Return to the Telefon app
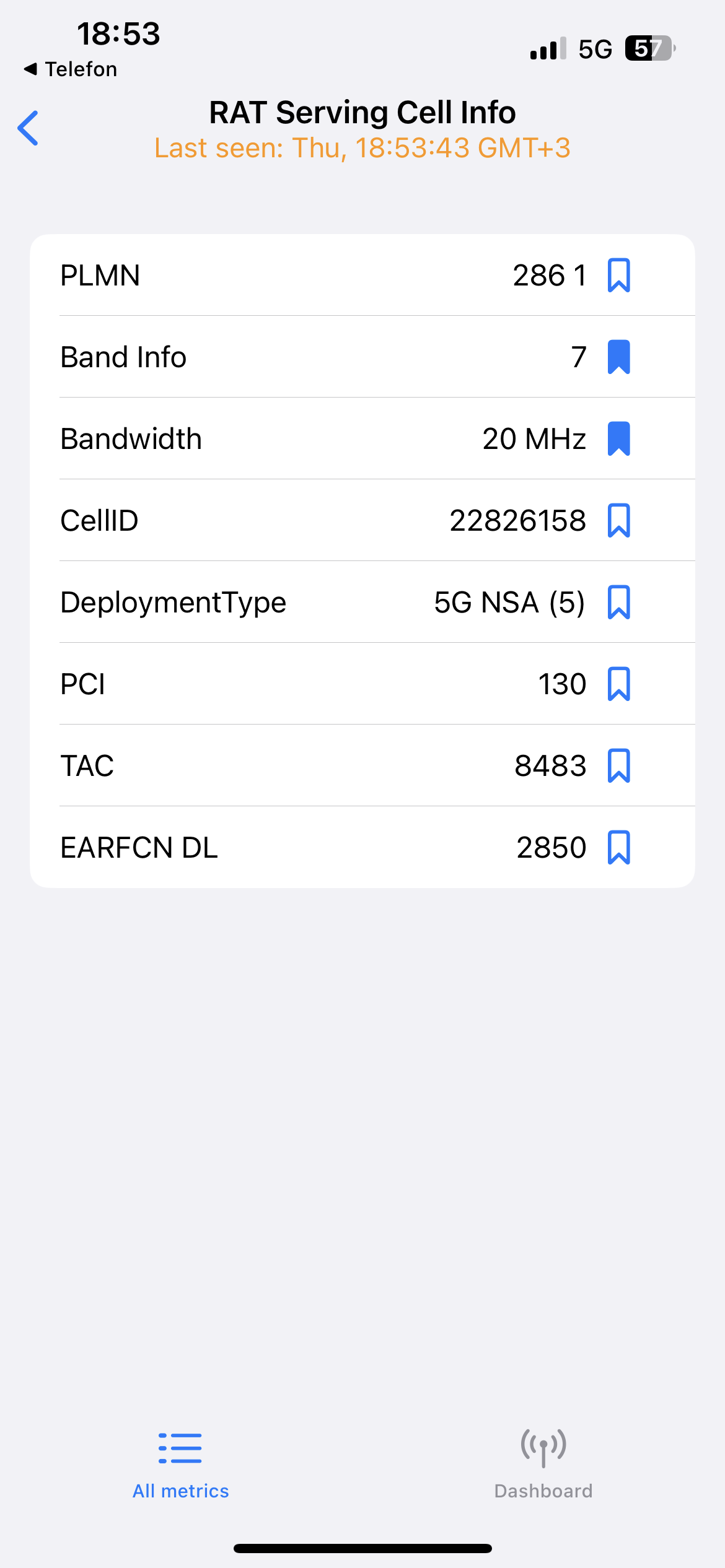 tap(70, 69)
